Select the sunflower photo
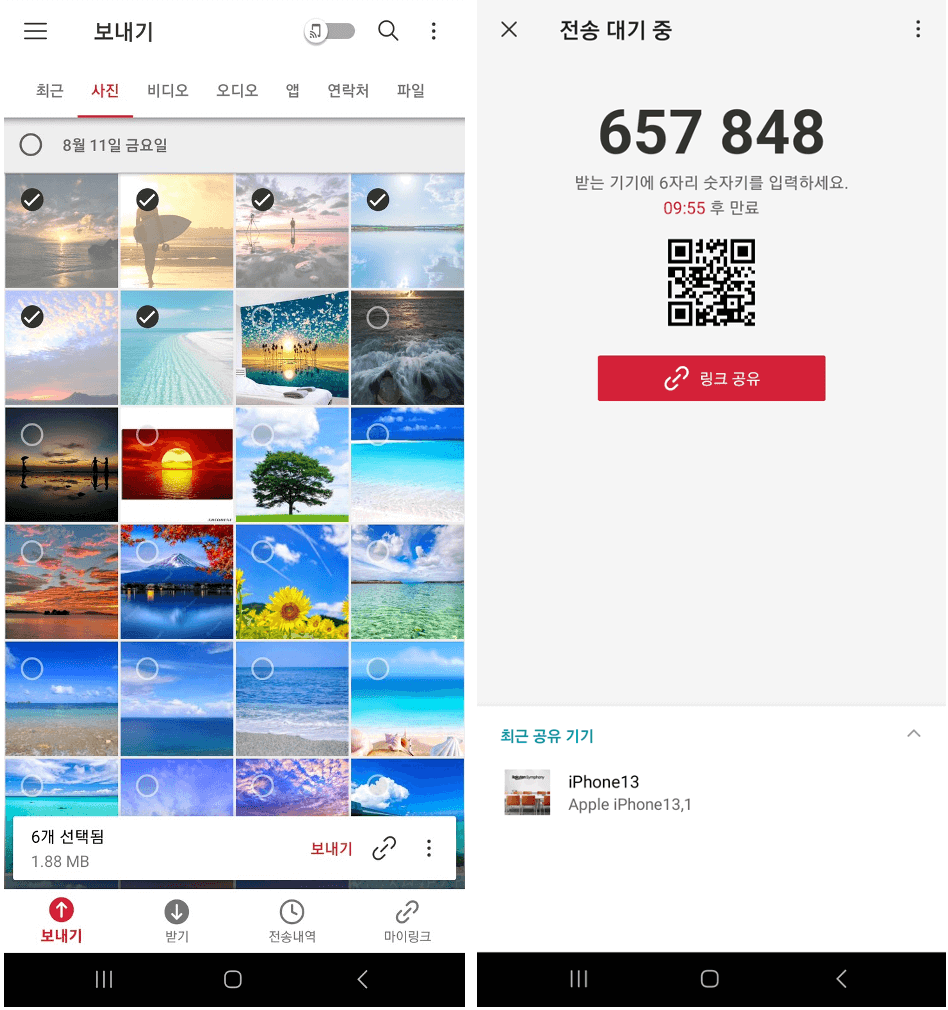The image size is (948, 1010). [292, 581]
